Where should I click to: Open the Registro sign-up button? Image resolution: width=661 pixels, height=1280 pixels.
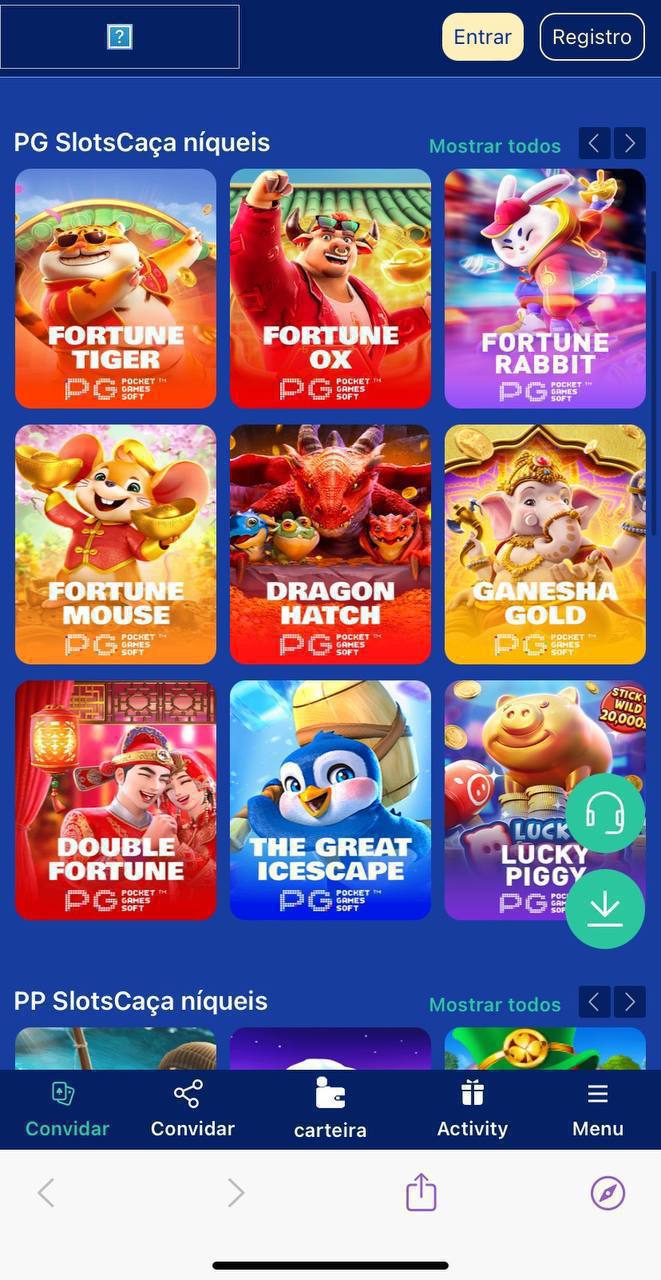(x=592, y=37)
